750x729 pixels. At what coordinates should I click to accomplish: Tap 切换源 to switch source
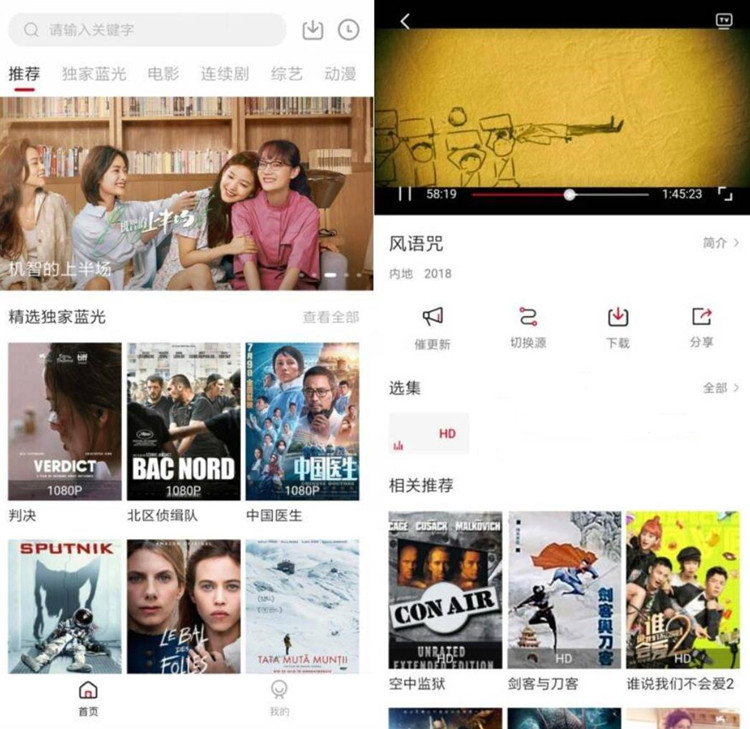[x=528, y=327]
